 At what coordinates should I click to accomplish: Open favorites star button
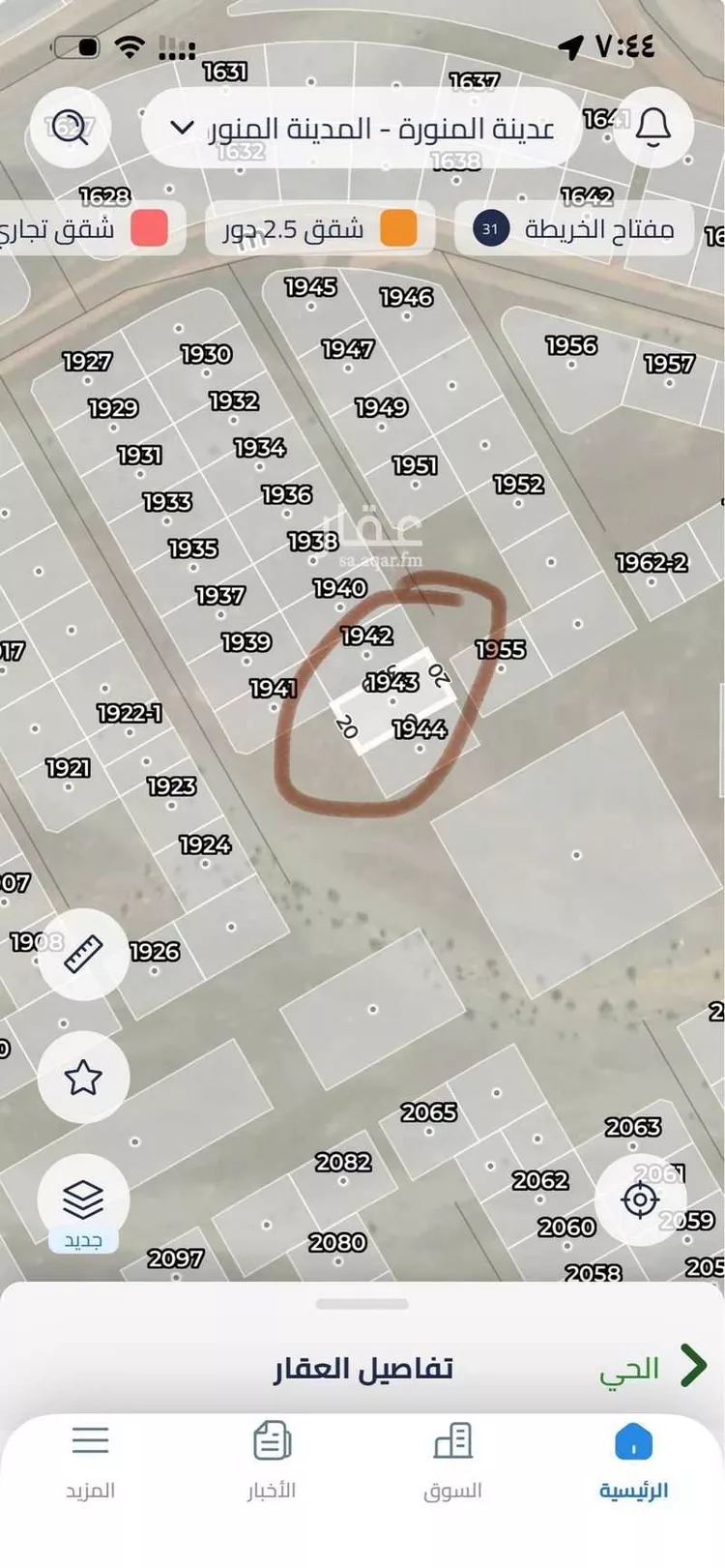tap(83, 1078)
